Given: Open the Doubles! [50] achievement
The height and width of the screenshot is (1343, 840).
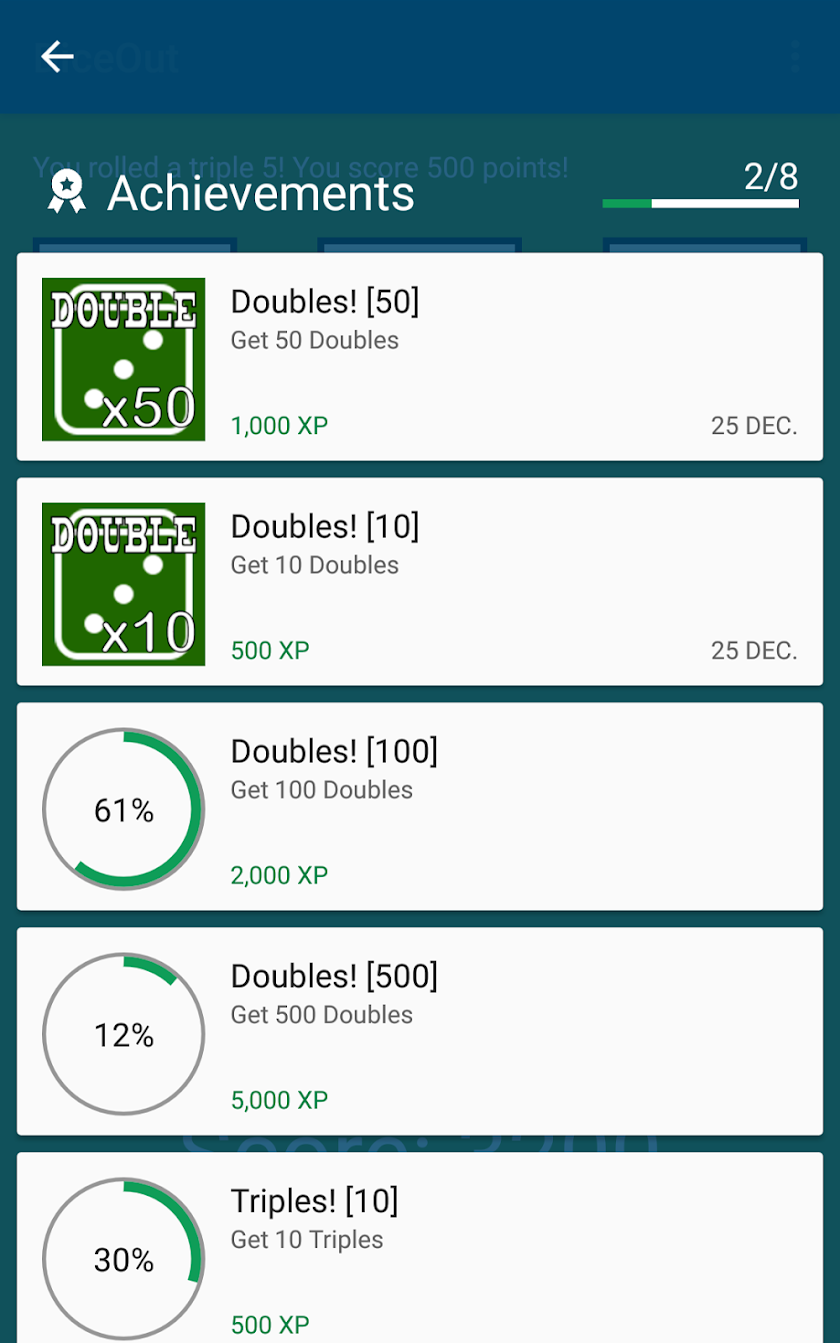Looking at the screenshot, I should 419,357.
